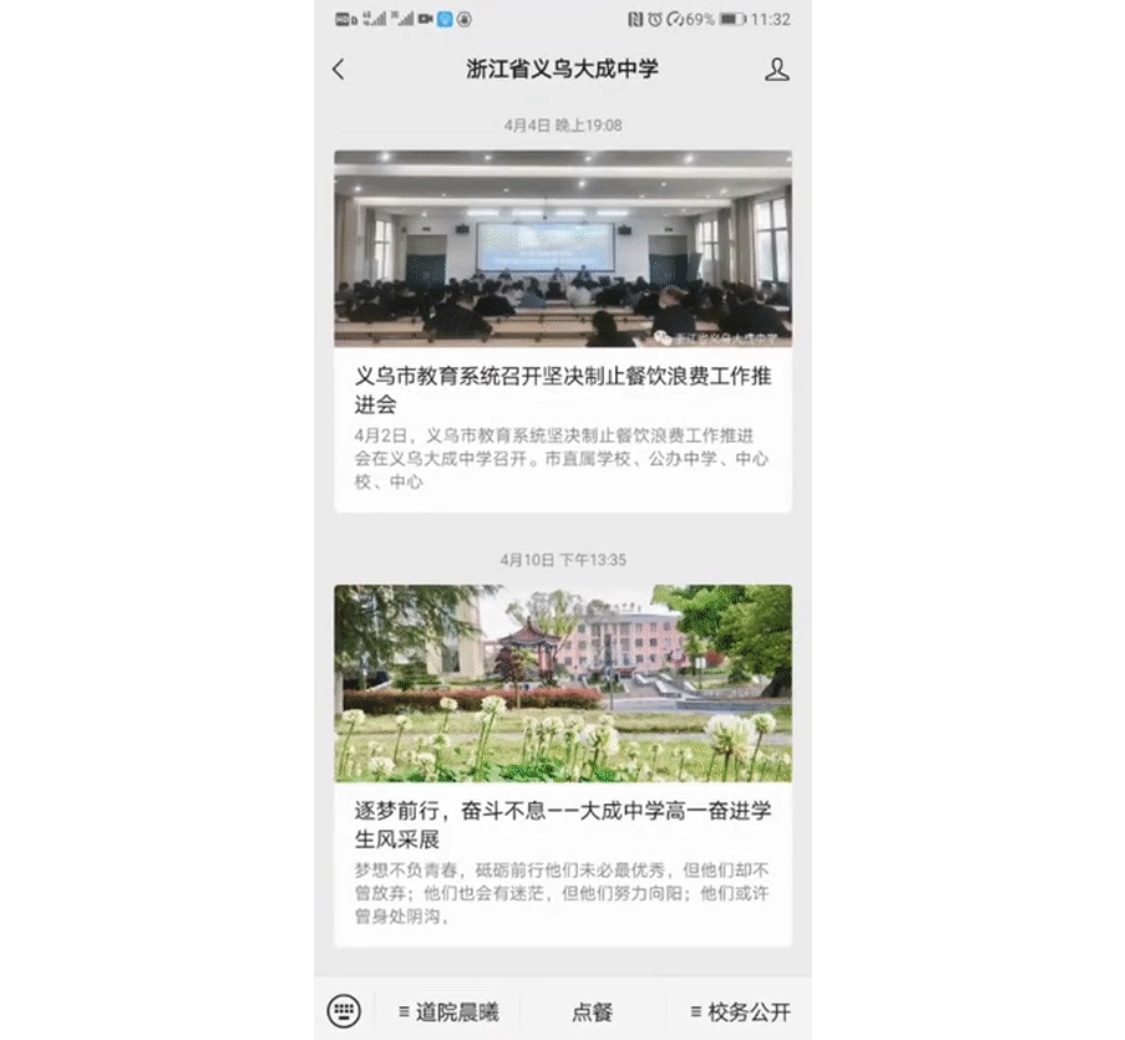Switch to keyboard input mode
Screen dimensions: 1125x1040
[343, 1012]
